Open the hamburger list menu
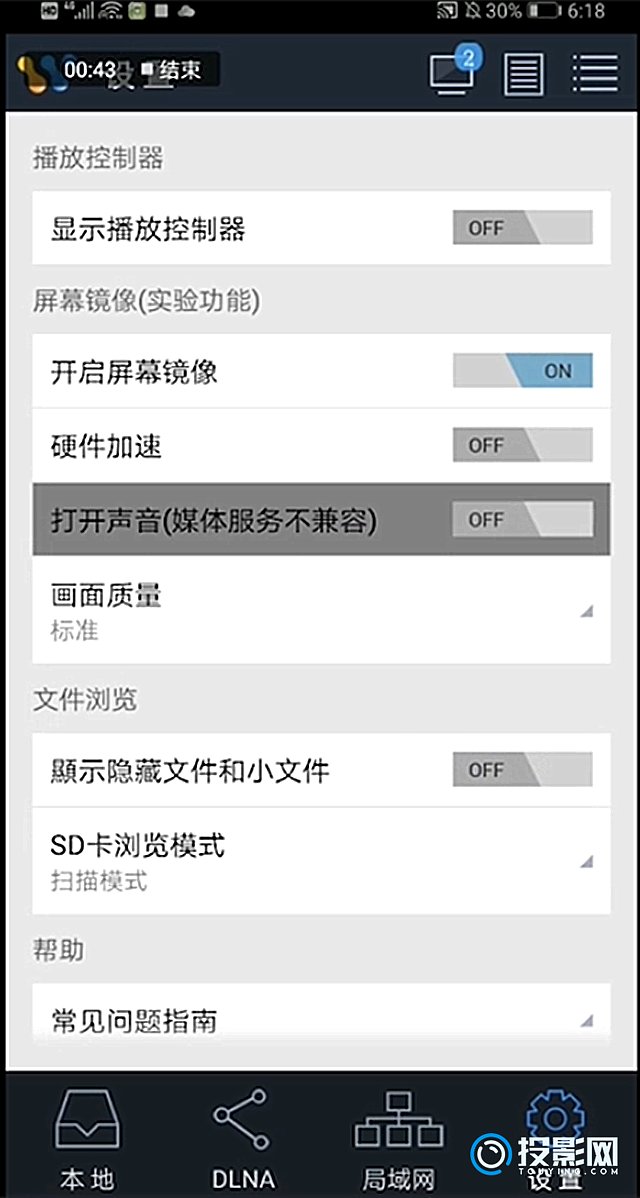 coord(595,74)
